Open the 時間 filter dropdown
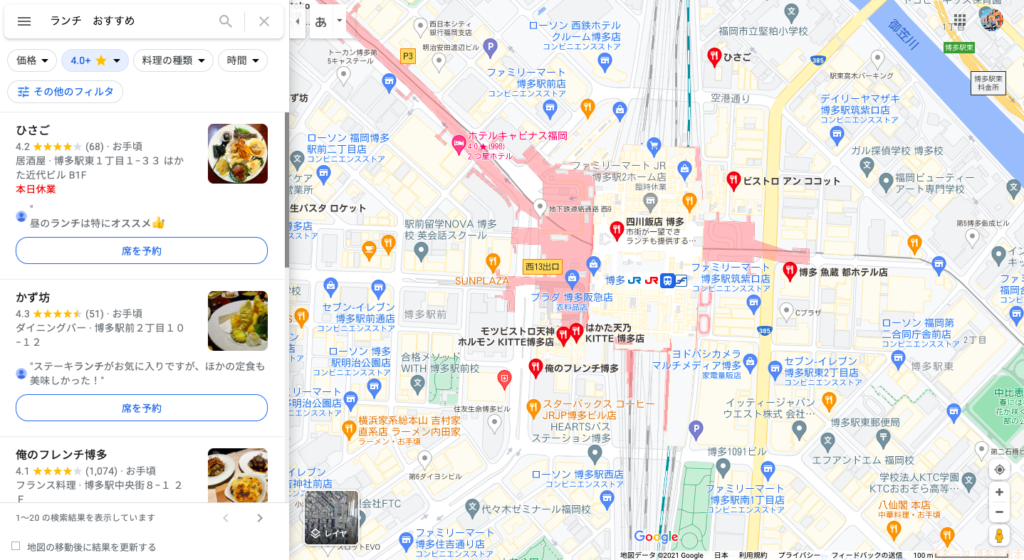 (243, 61)
